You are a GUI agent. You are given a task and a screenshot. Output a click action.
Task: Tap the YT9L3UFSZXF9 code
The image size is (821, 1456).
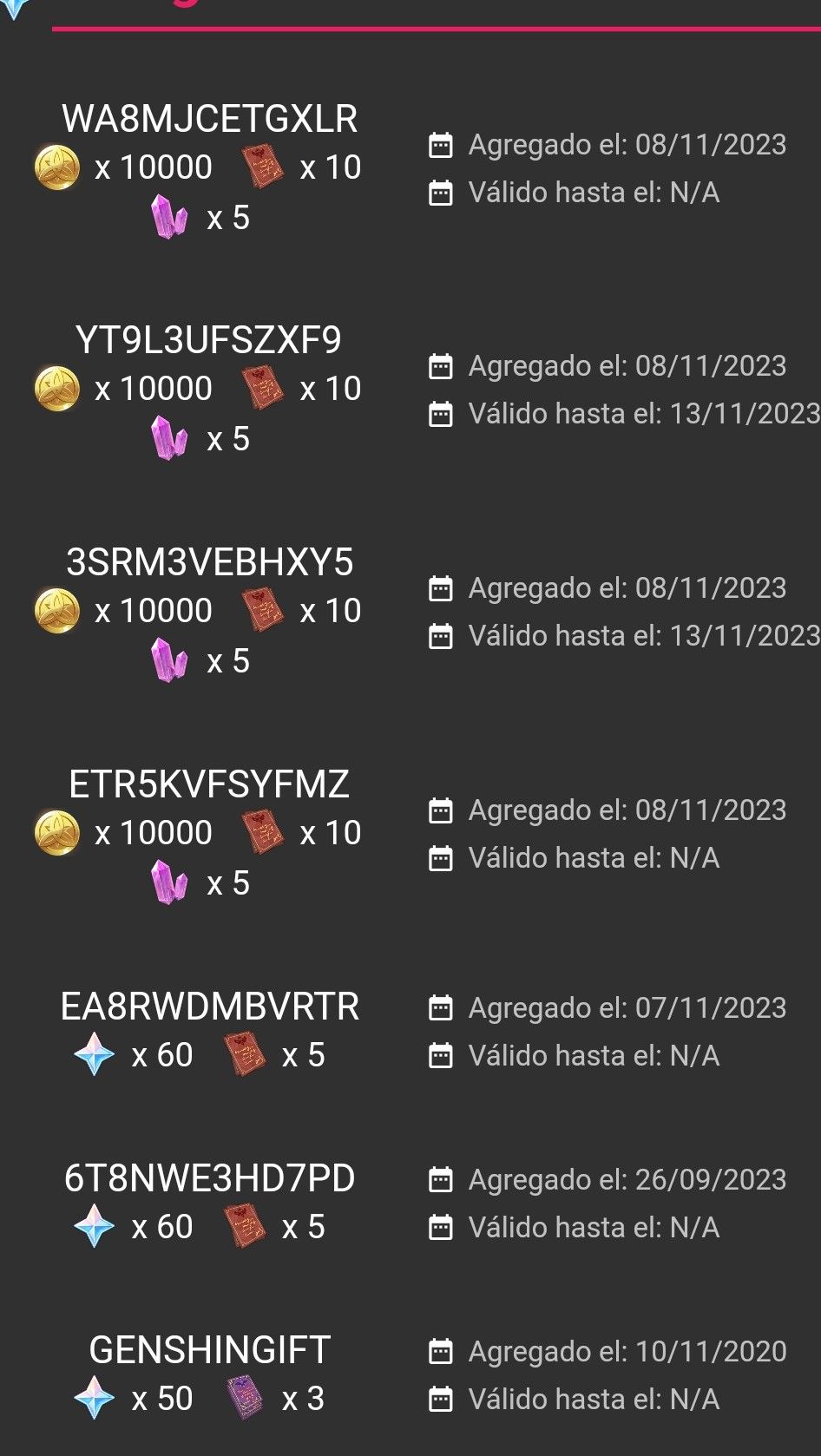point(209,340)
